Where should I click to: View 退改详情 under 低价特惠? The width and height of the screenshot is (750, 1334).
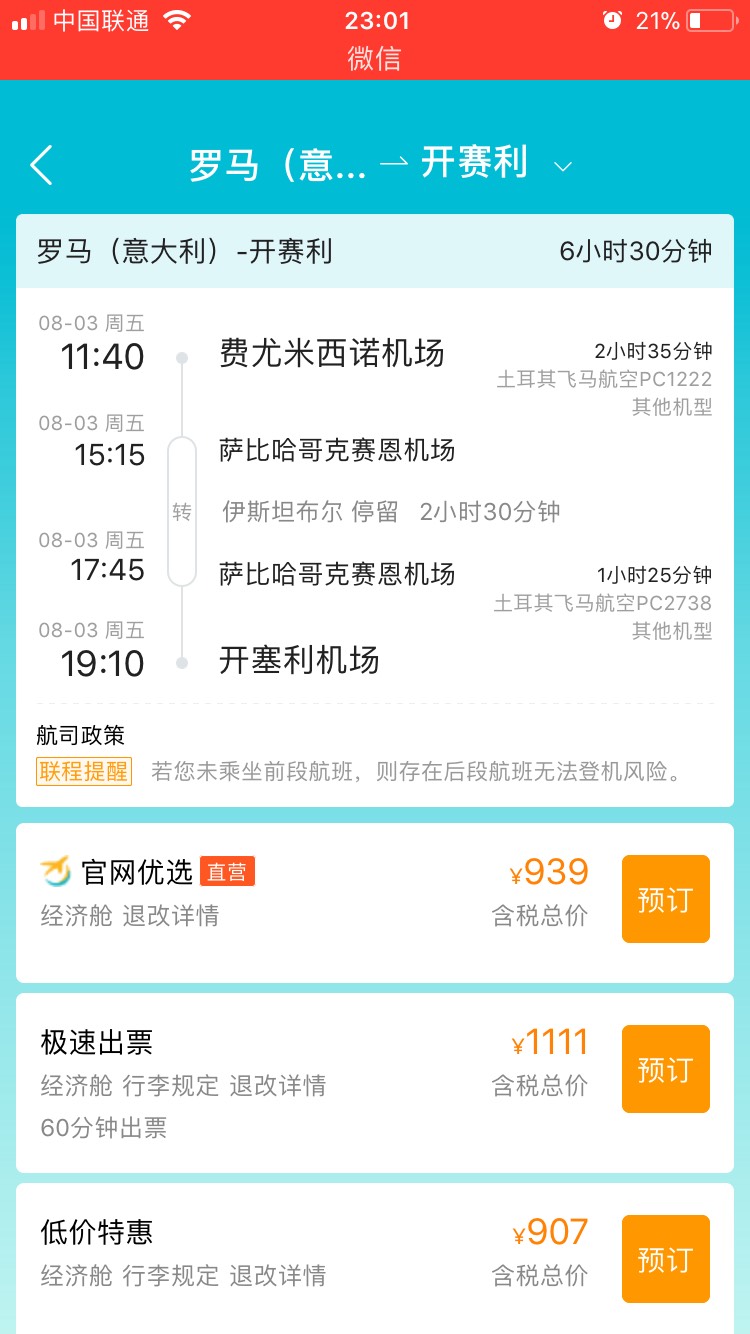(x=277, y=1276)
